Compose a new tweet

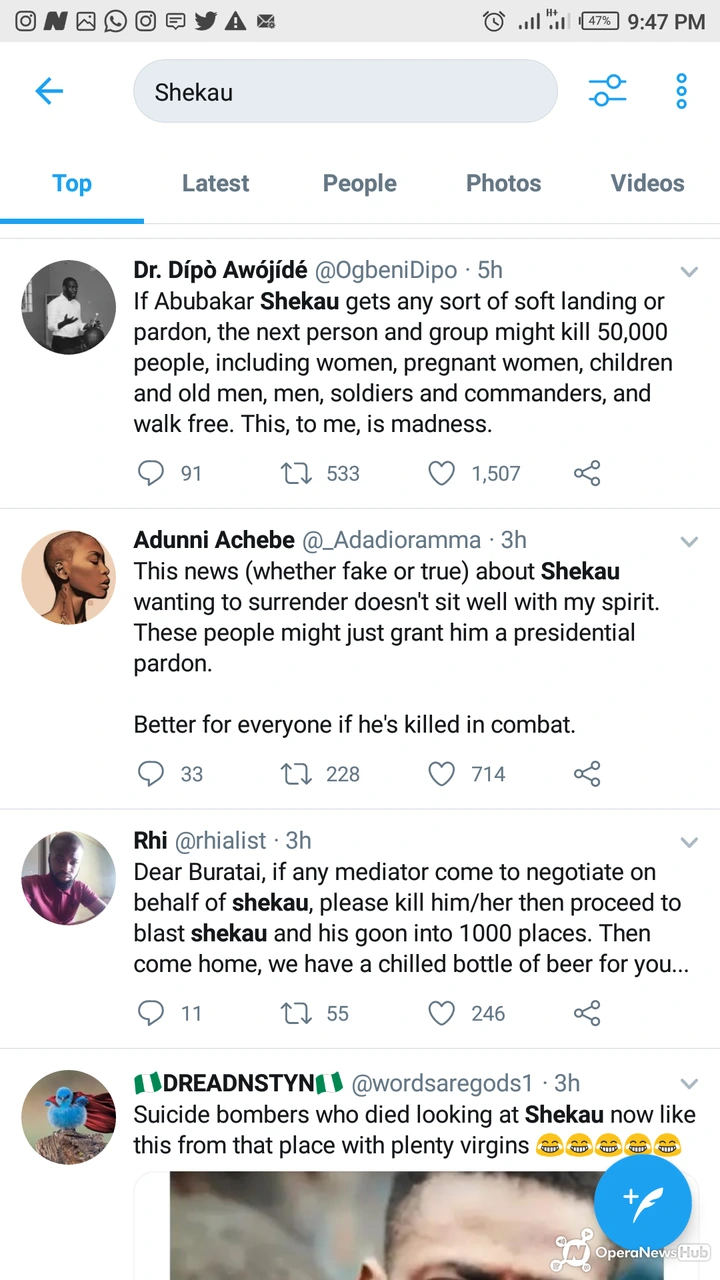pyautogui.click(x=643, y=1202)
